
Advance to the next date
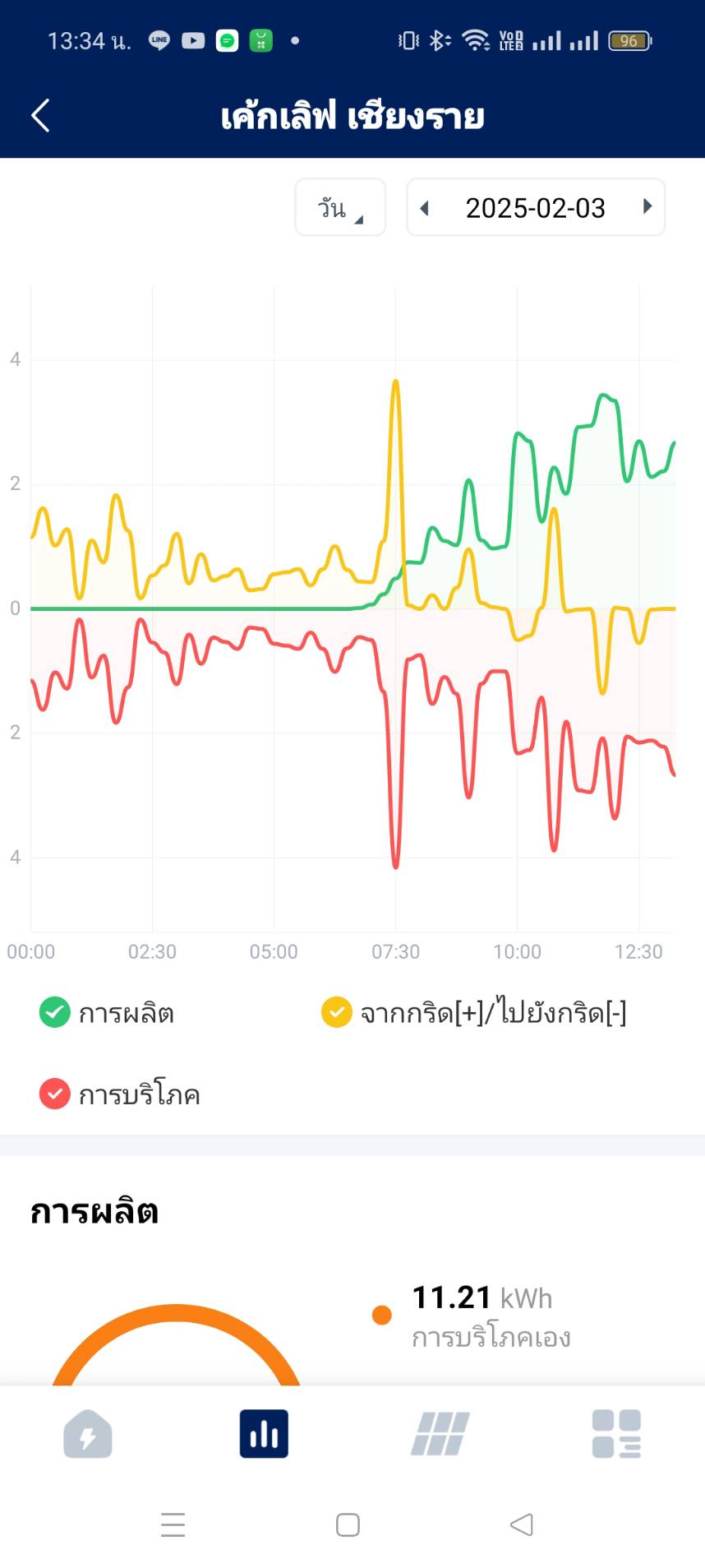[x=647, y=207]
